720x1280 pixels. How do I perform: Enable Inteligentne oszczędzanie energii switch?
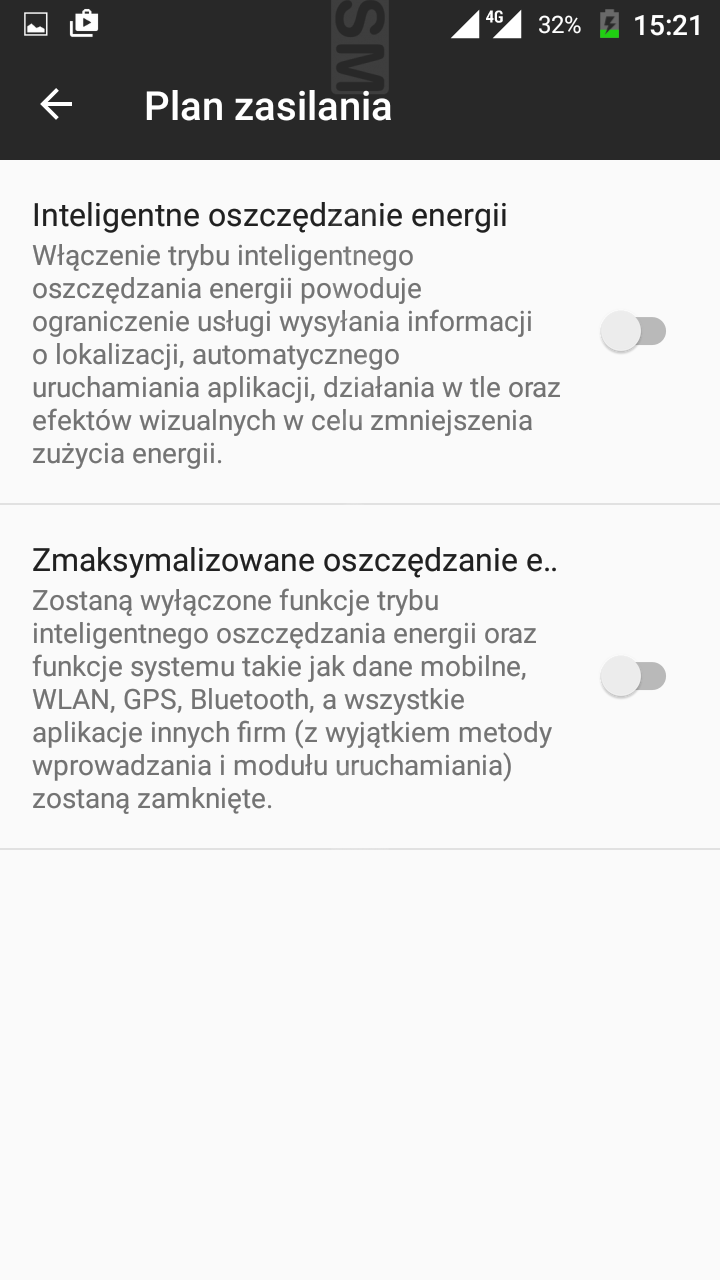pyautogui.click(x=633, y=332)
